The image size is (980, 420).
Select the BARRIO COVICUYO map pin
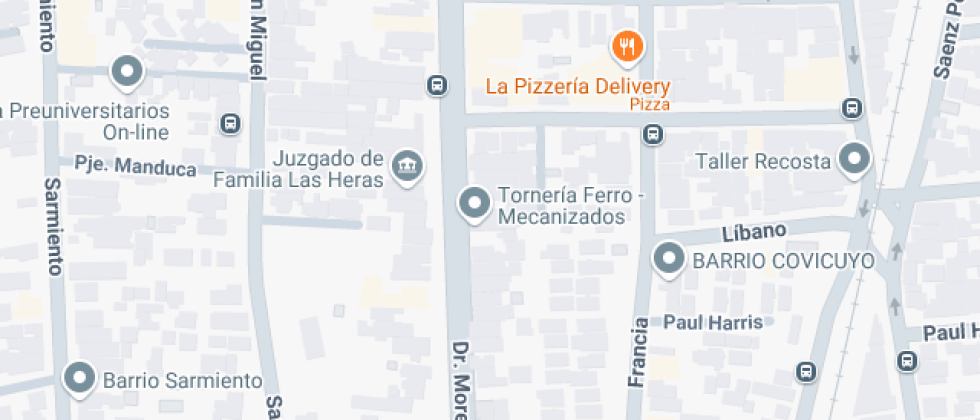pos(667,259)
